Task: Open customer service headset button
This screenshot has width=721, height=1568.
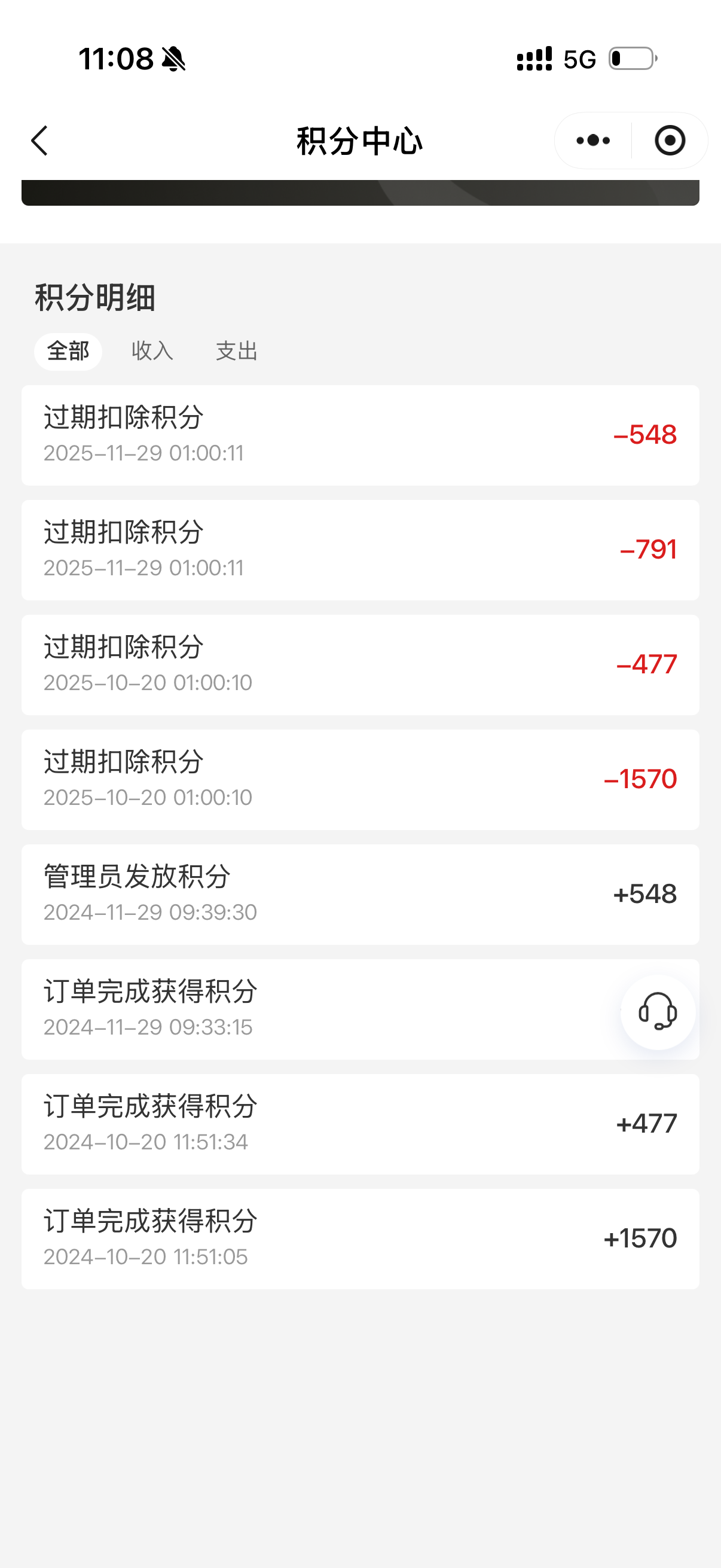Action: (657, 1012)
